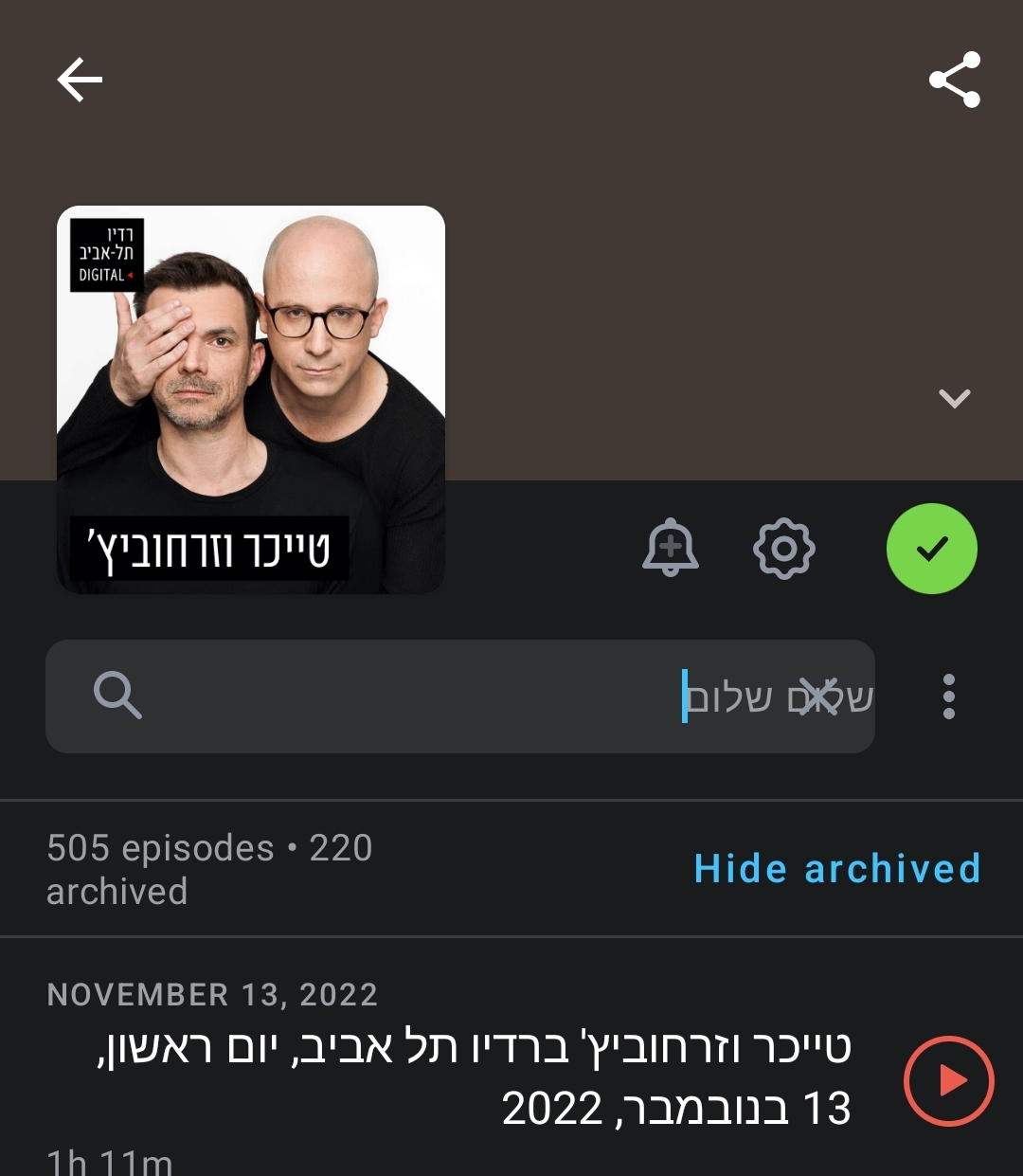Enable episode notifications via the bell icon

pyautogui.click(x=671, y=549)
